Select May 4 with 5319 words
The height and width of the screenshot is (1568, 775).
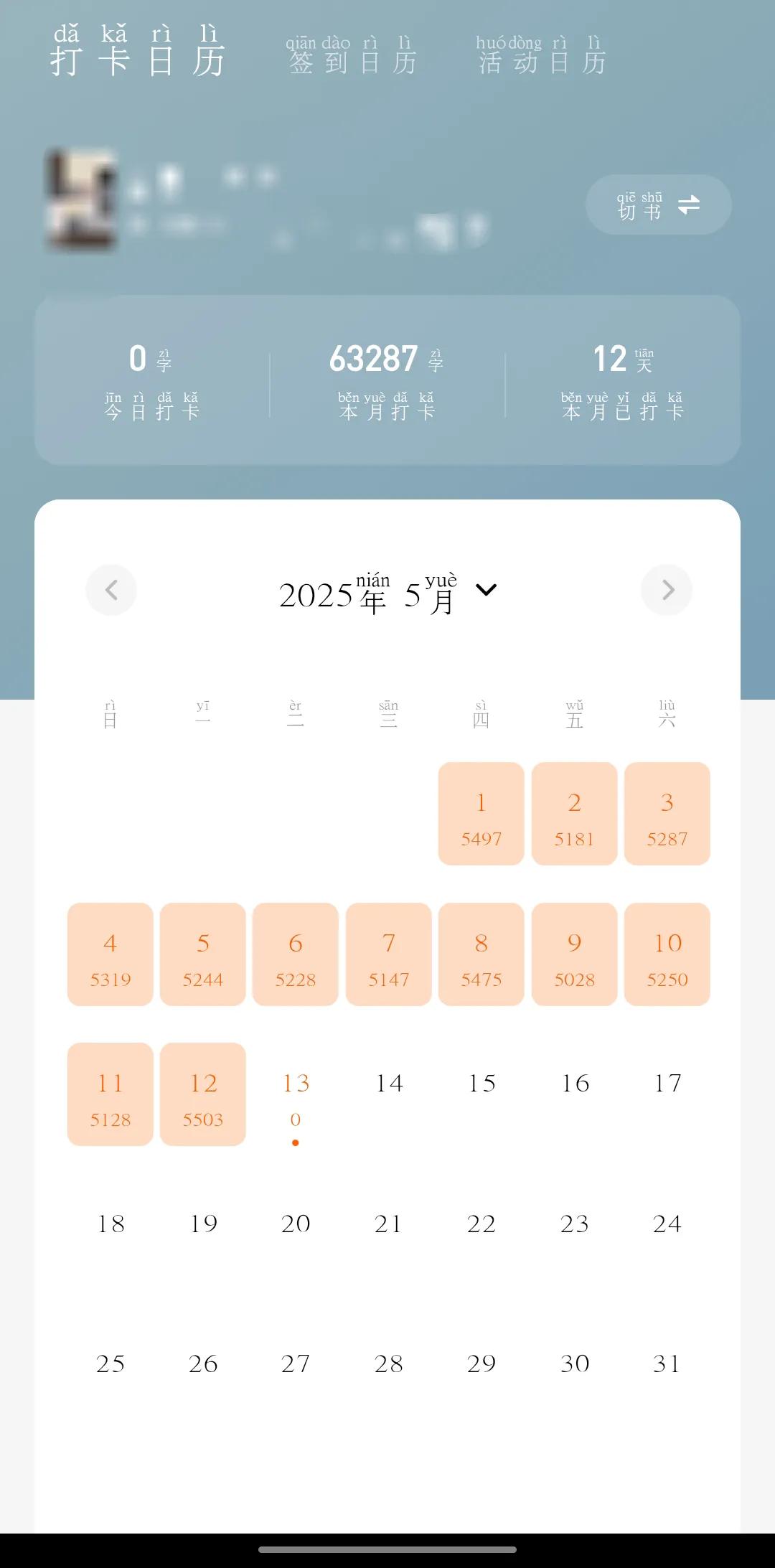point(111,954)
